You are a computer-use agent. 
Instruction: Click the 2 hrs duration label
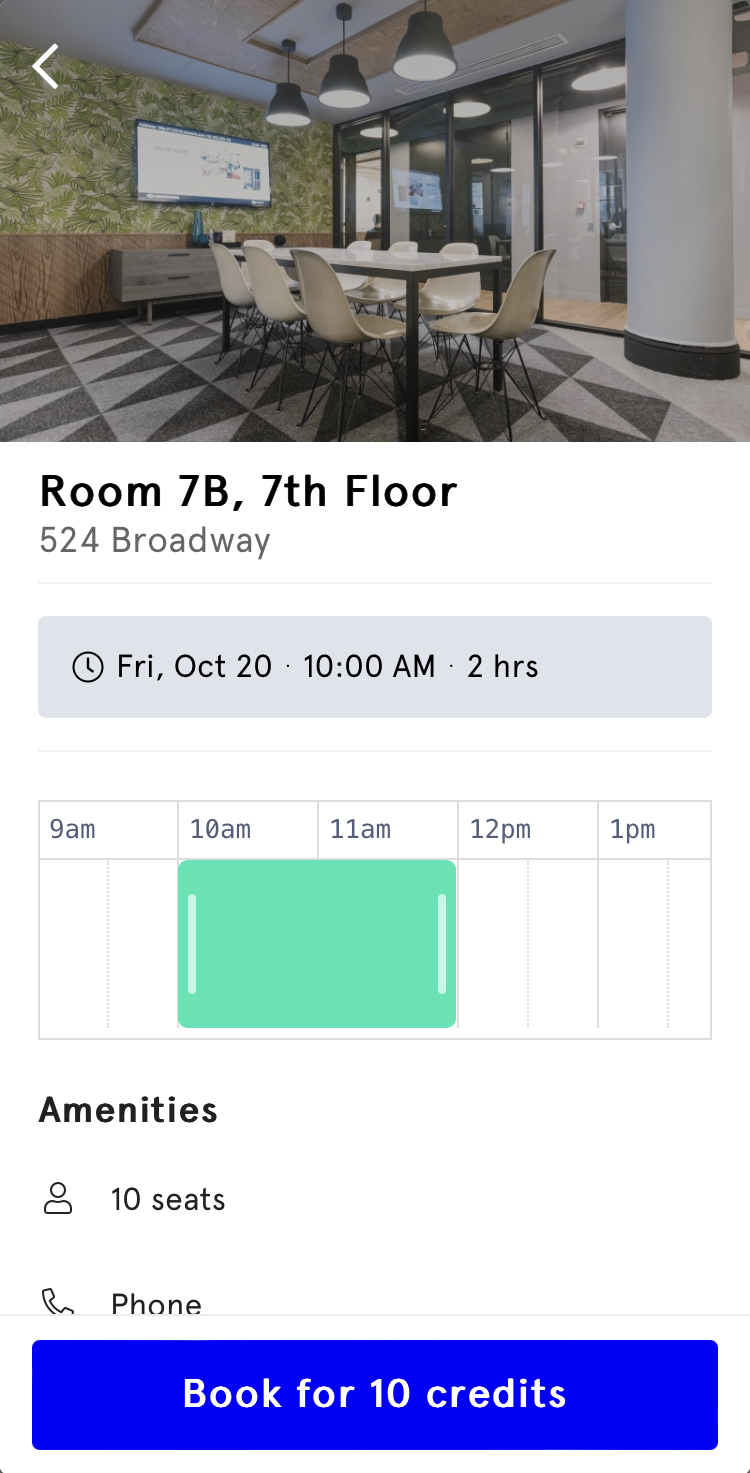tap(503, 666)
